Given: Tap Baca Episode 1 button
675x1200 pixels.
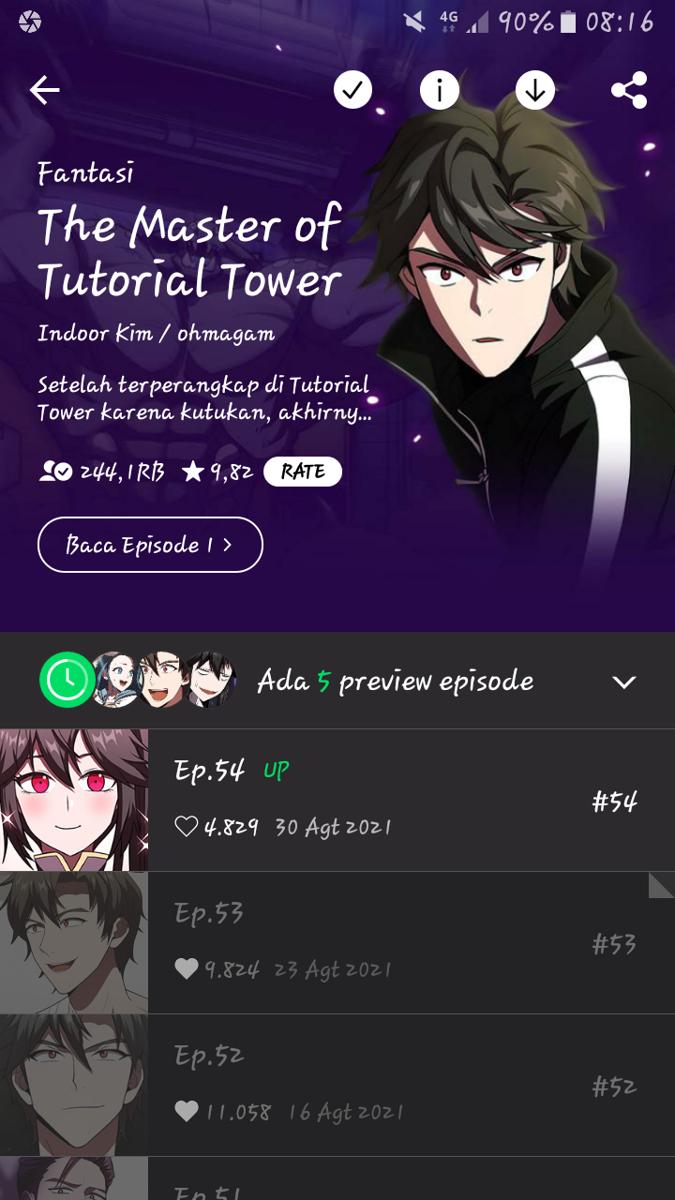Looking at the screenshot, I should (150, 545).
